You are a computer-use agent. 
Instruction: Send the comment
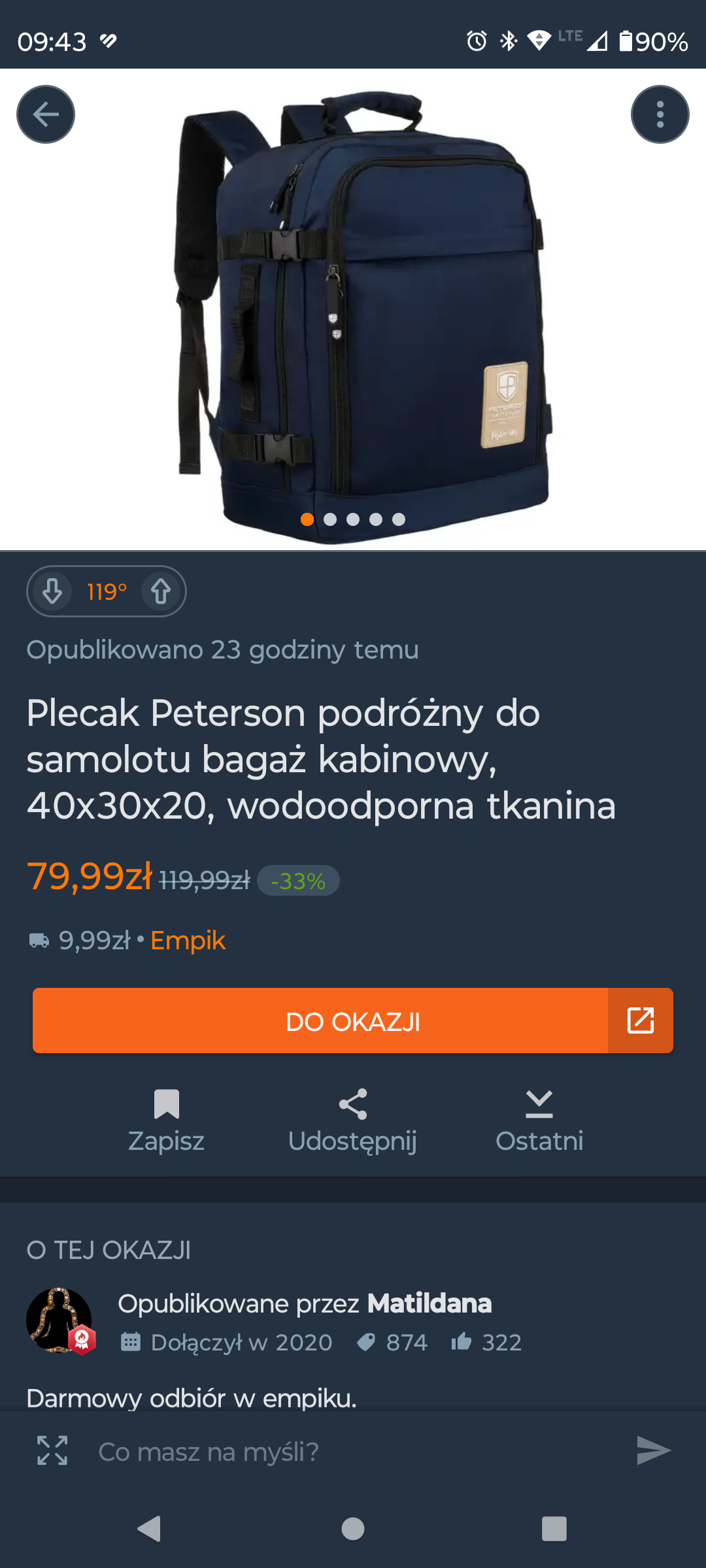[x=653, y=1450]
